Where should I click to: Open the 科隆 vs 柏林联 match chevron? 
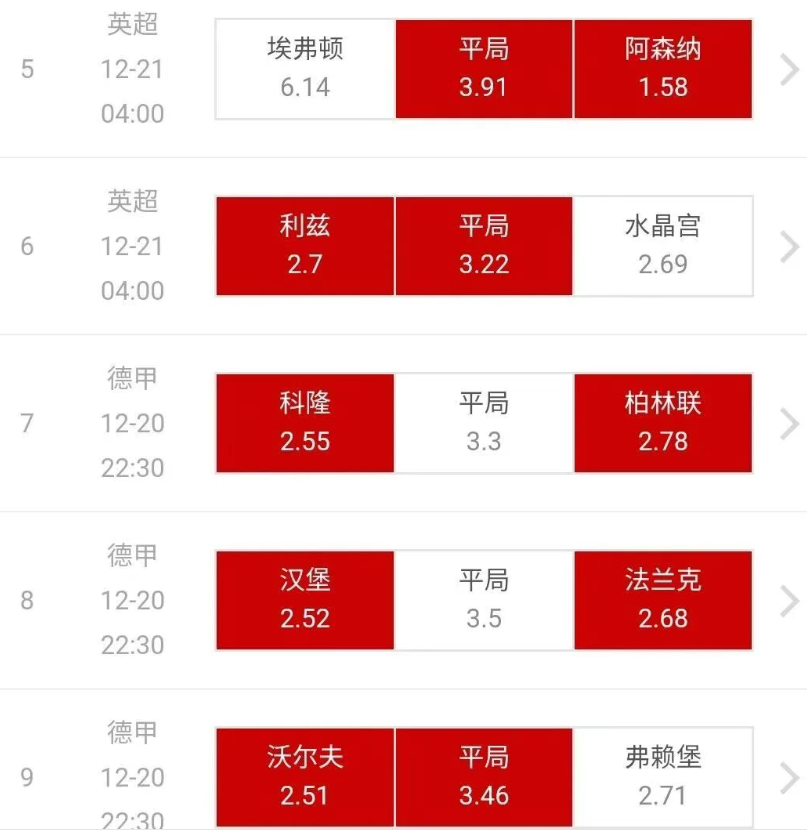(789, 423)
